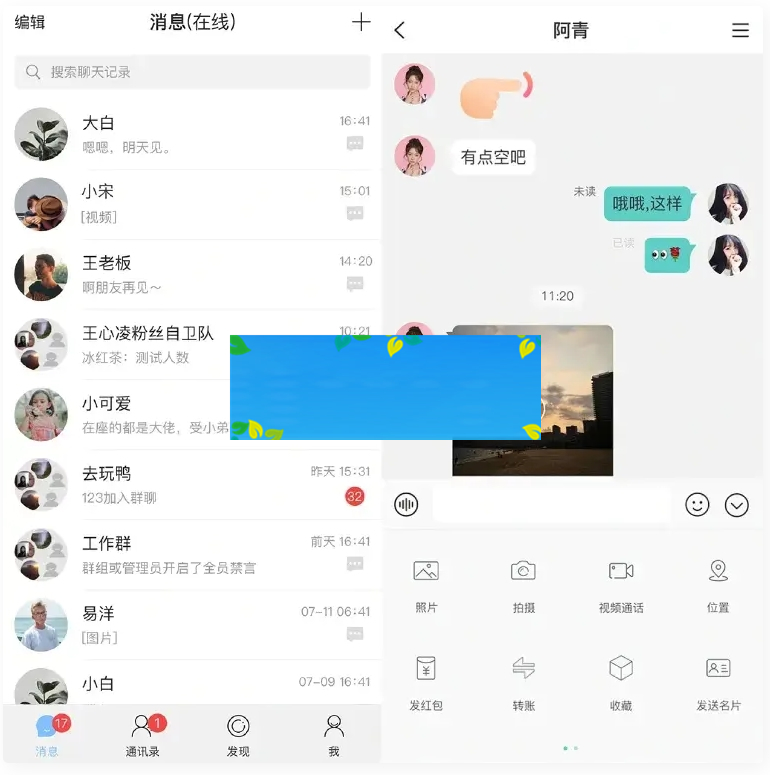Open the 搜索聊天记录 search box
This screenshot has width=770, height=775.
(192, 72)
